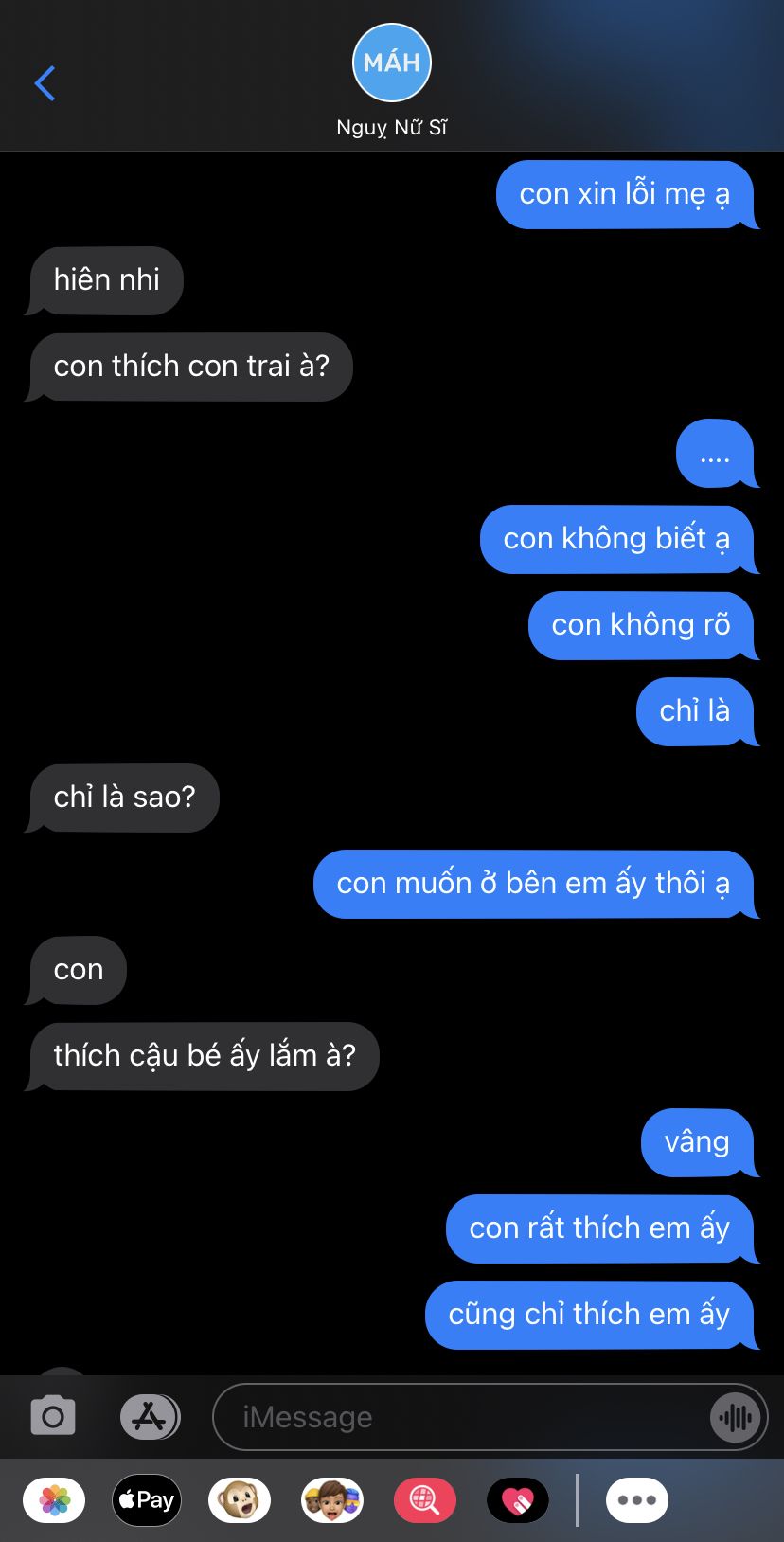
Task: Show more iMessage apps
Action: coord(637,1500)
